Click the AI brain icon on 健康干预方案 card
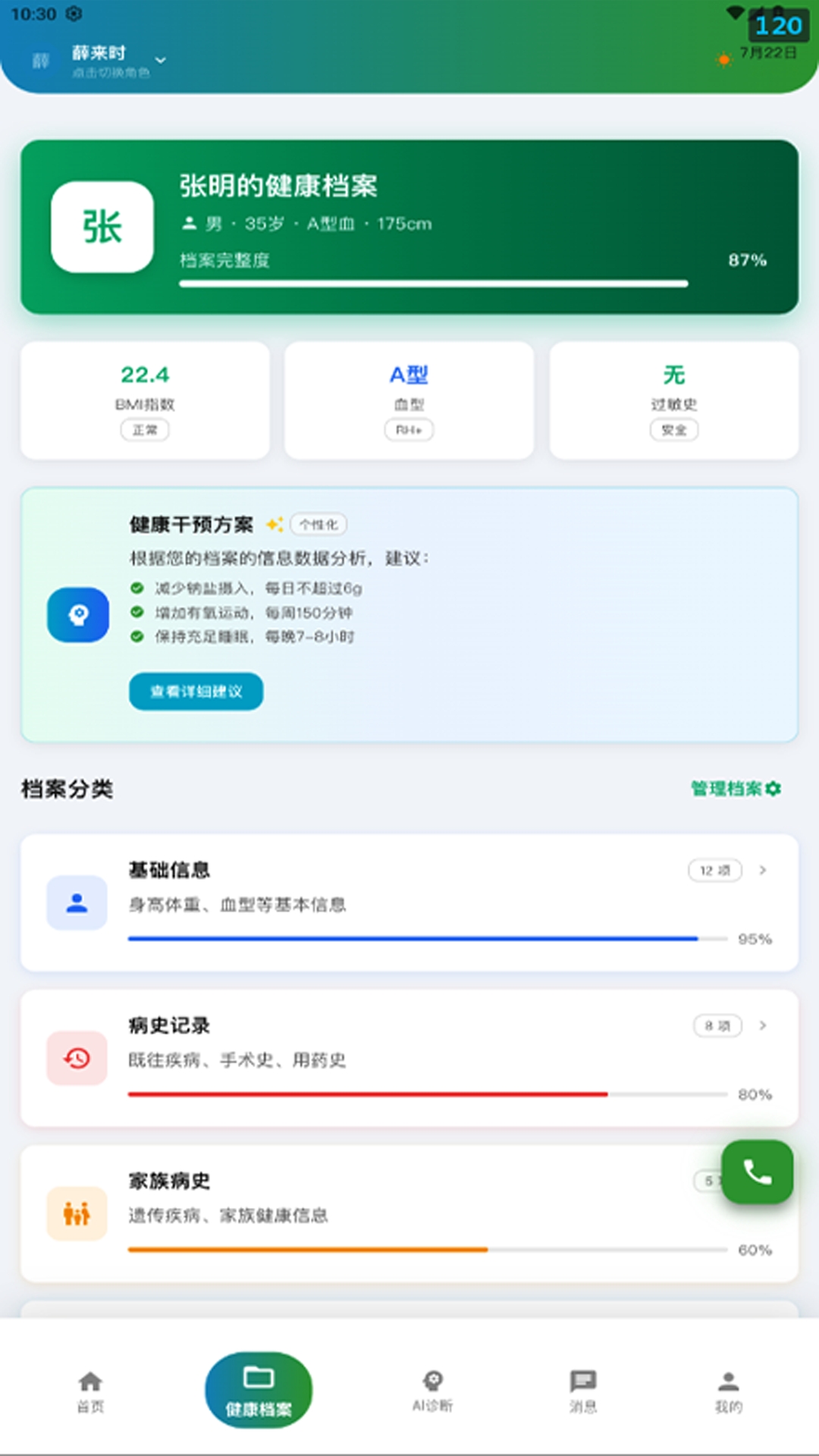This screenshot has width=819, height=1456. point(77,616)
